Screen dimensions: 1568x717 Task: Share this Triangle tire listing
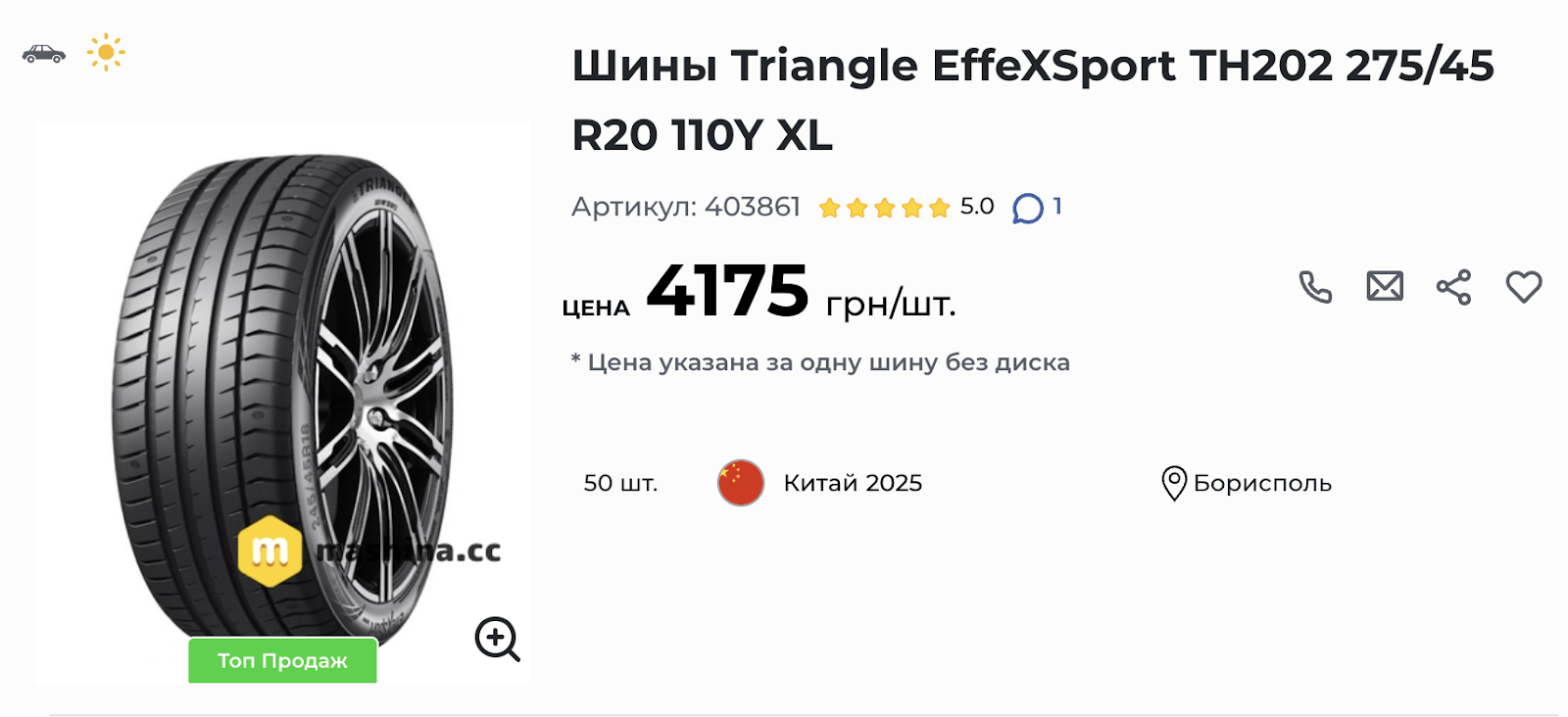click(x=1453, y=287)
